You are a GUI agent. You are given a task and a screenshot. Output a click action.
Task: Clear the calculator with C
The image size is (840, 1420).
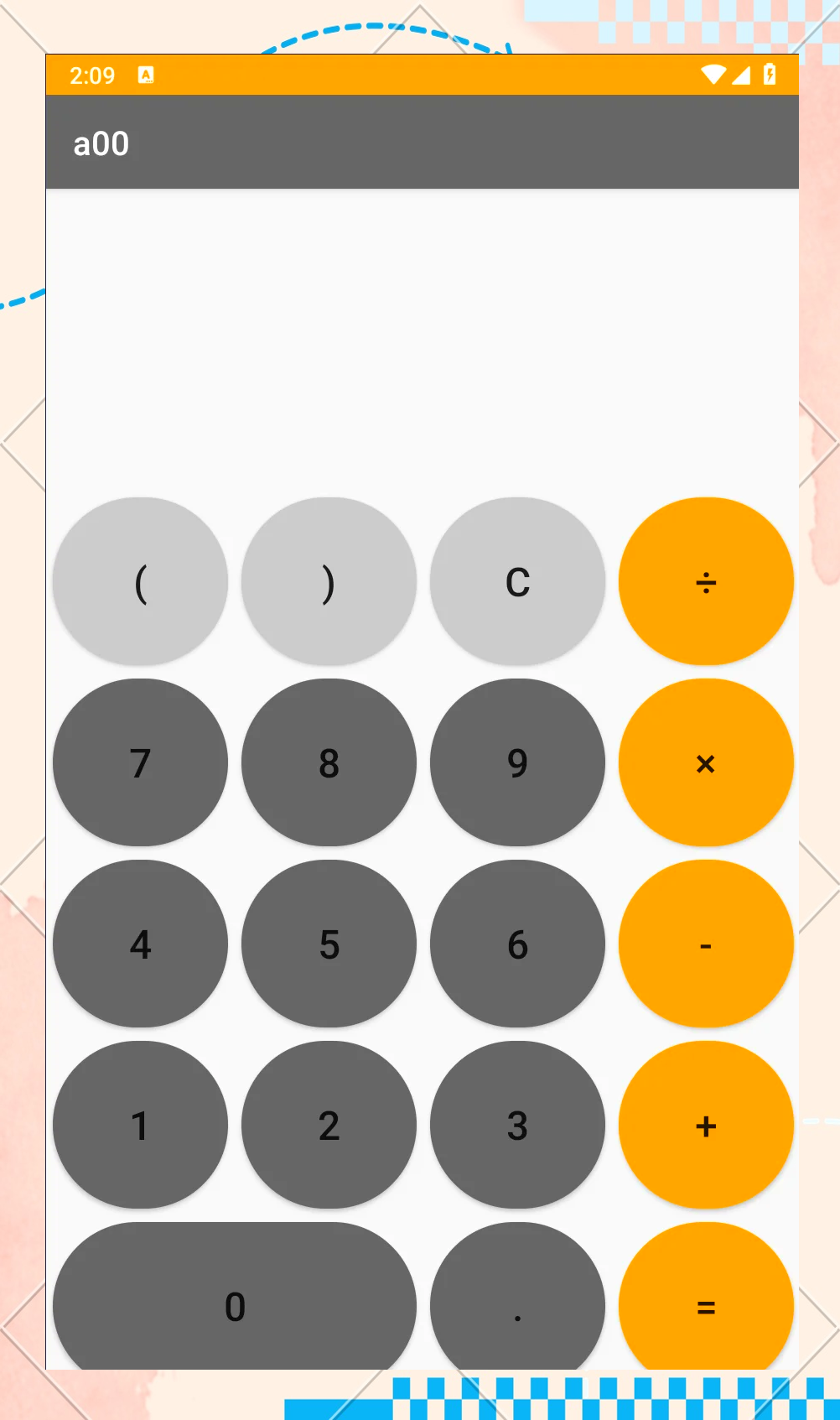(517, 581)
